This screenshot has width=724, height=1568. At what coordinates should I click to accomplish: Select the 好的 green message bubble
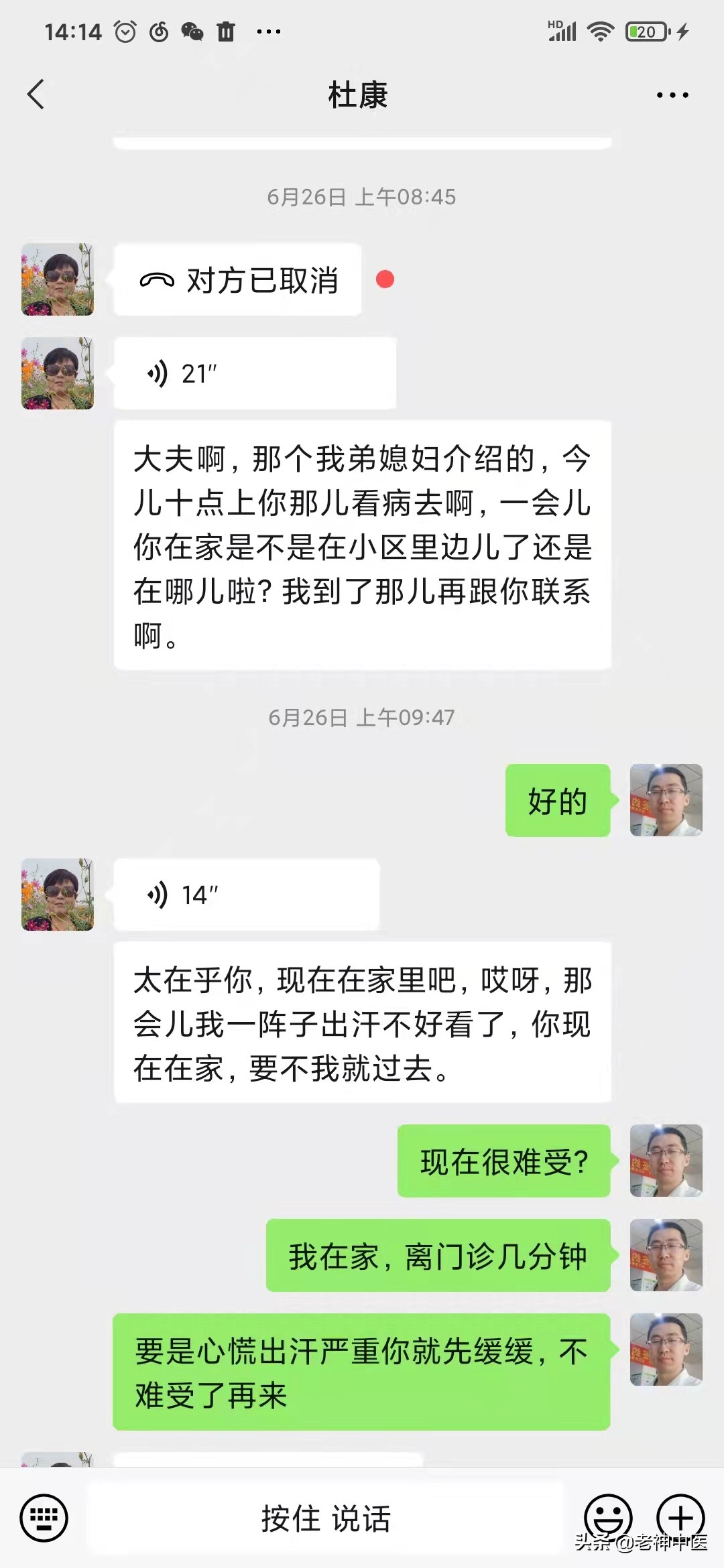pyautogui.click(x=558, y=801)
